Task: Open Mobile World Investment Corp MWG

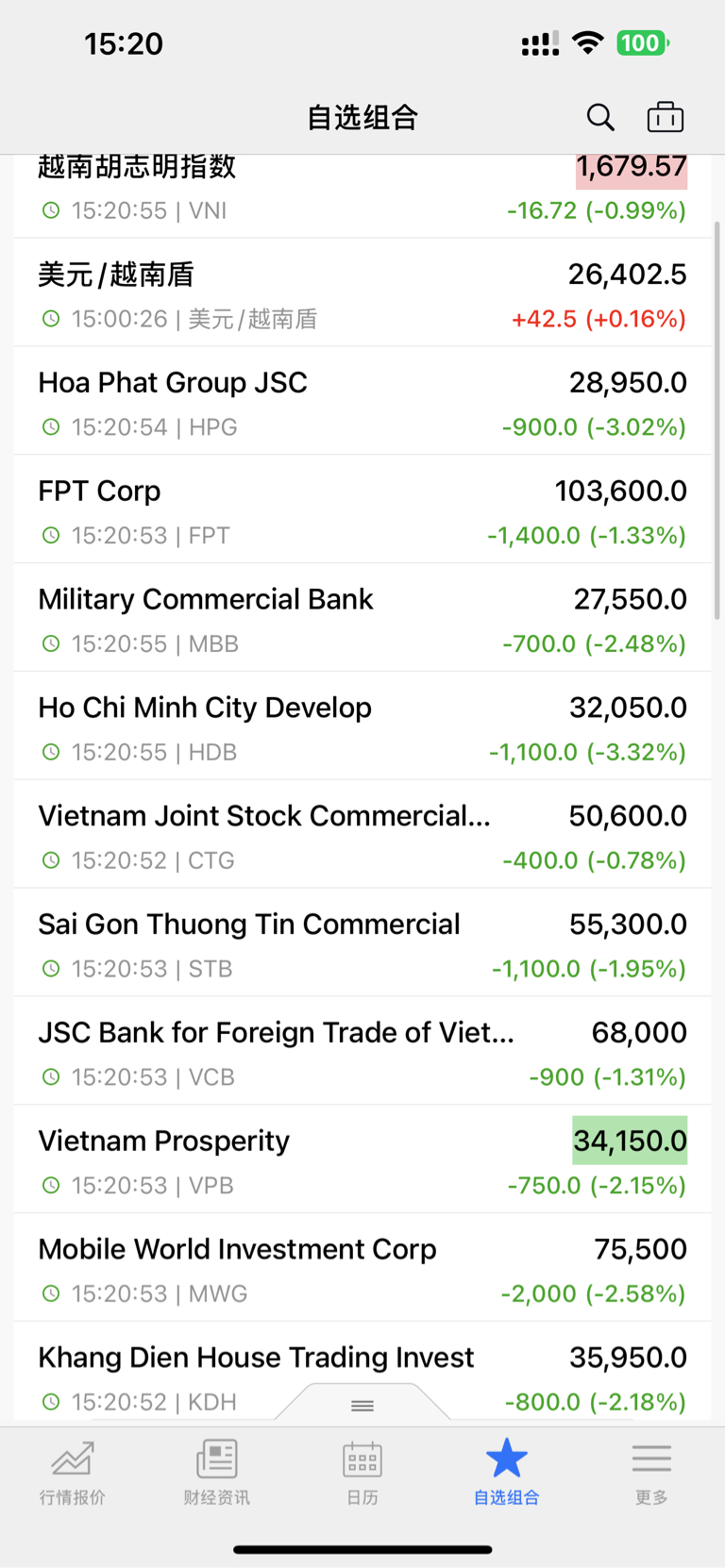Action: (362, 1269)
